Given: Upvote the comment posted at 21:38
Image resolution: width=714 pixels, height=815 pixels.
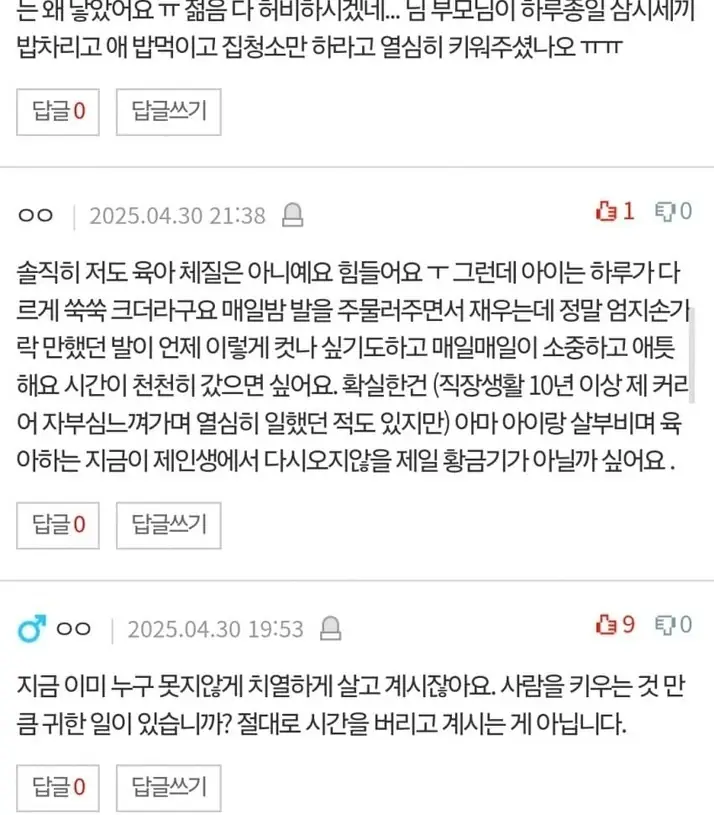Looking at the screenshot, I should click(x=614, y=212).
